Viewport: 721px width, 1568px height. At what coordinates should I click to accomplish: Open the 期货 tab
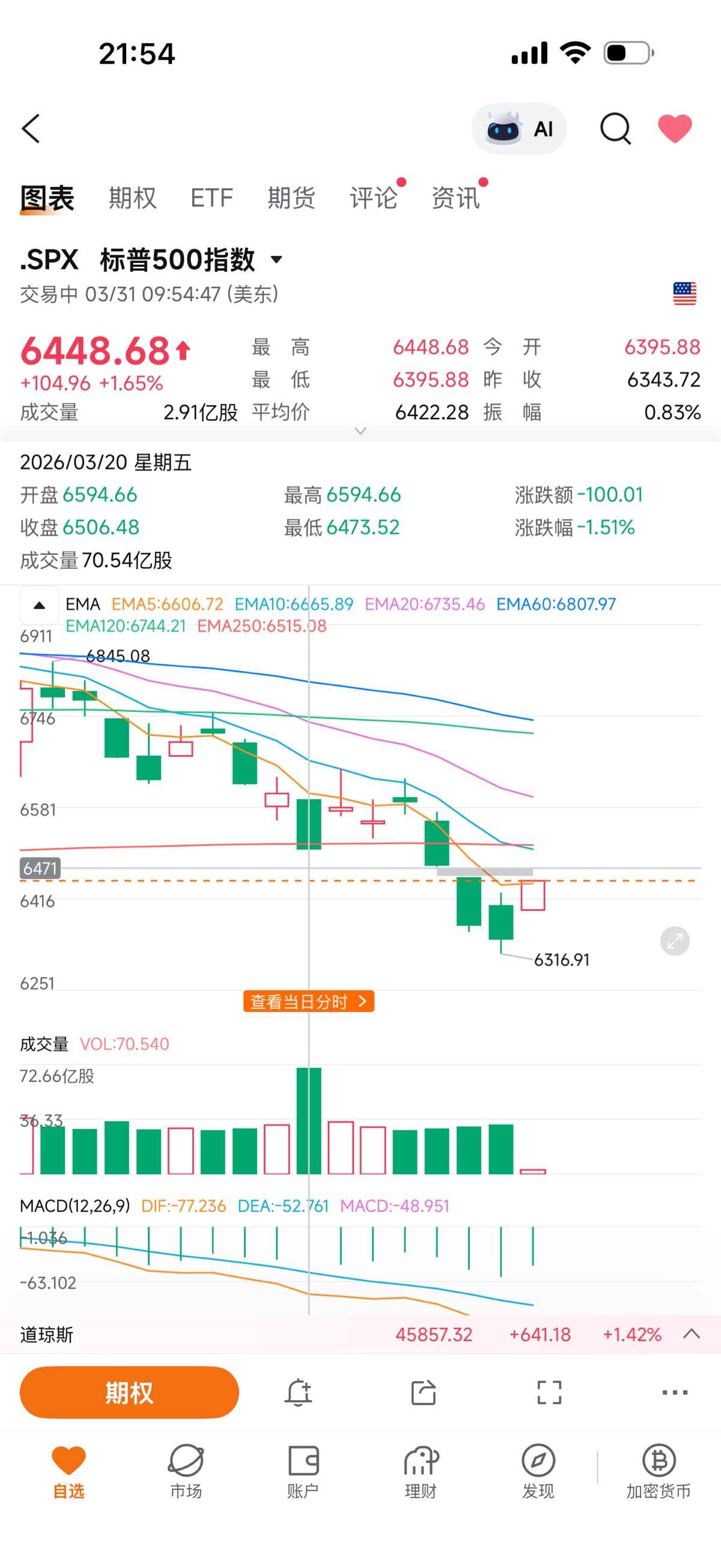pyautogui.click(x=291, y=198)
